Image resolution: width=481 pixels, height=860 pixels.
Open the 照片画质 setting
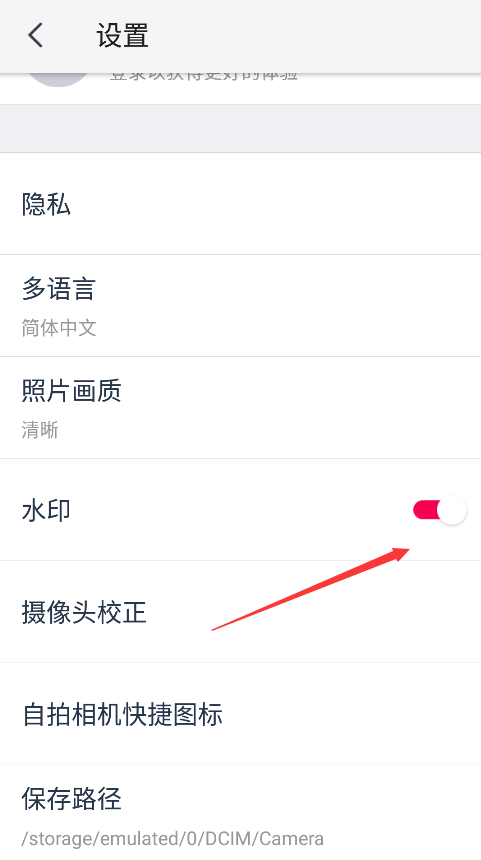[240, 408]
